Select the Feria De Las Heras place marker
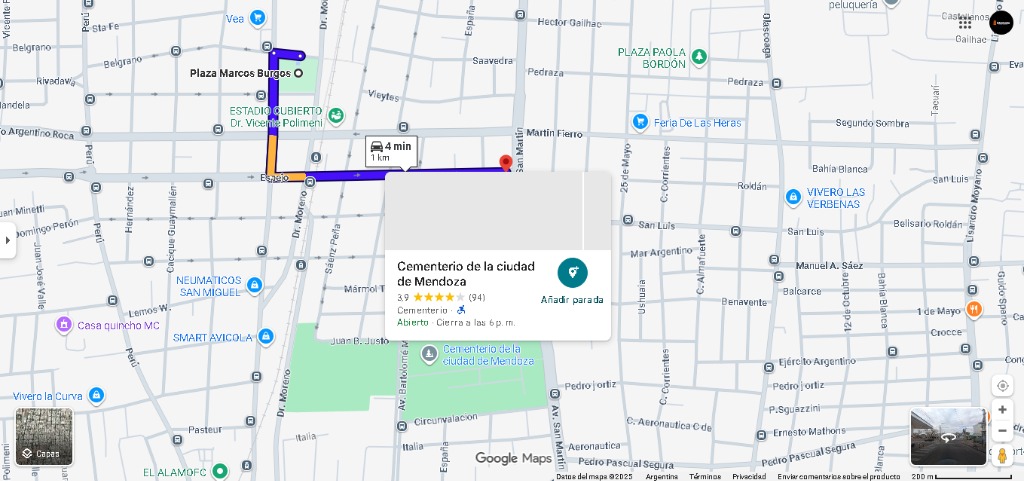1024x481 pixels. click(x=640, y=122)
